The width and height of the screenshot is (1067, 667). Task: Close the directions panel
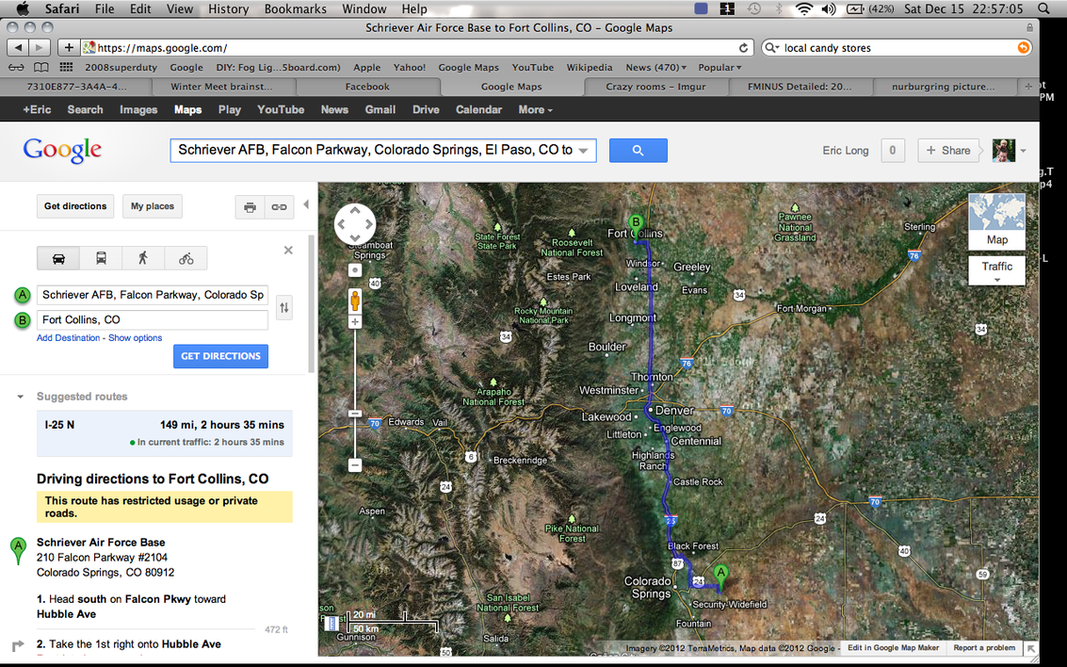(288, 250)
